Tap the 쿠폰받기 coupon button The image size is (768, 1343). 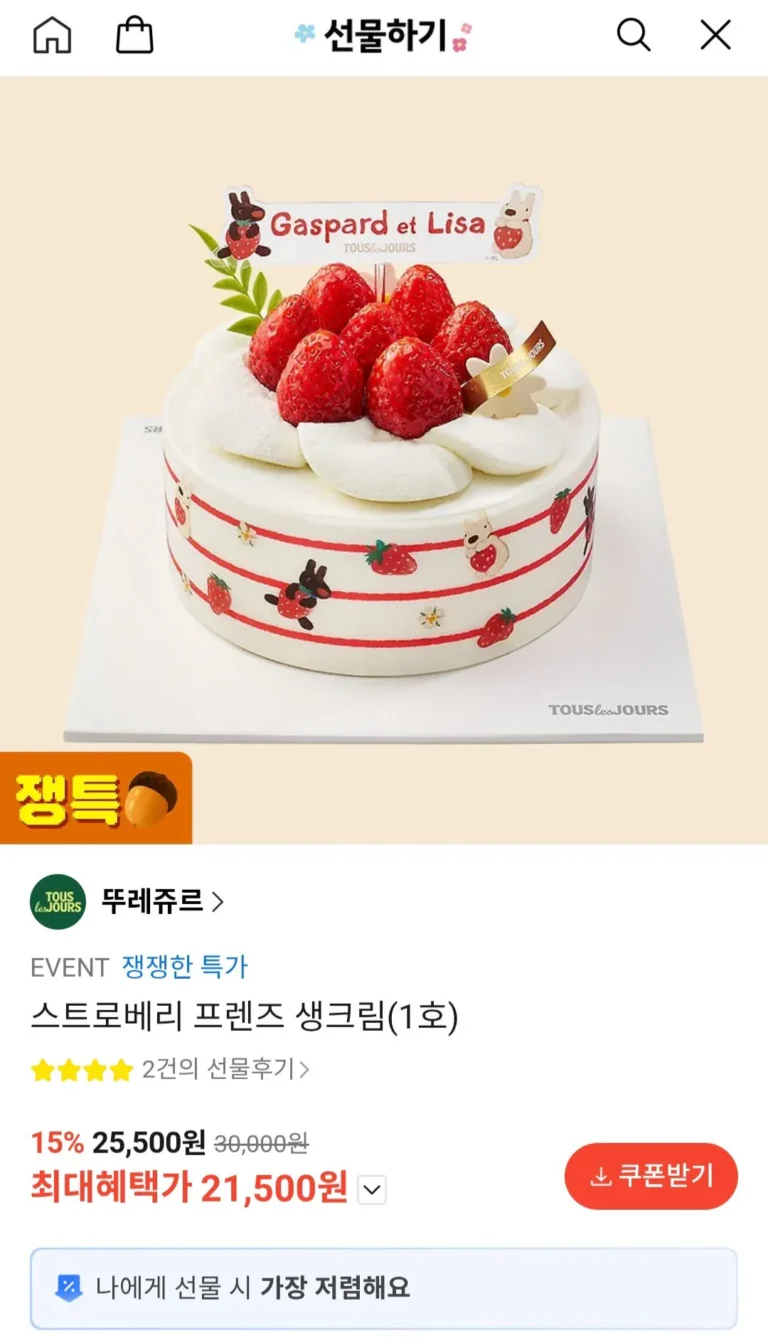(651, 1176)
